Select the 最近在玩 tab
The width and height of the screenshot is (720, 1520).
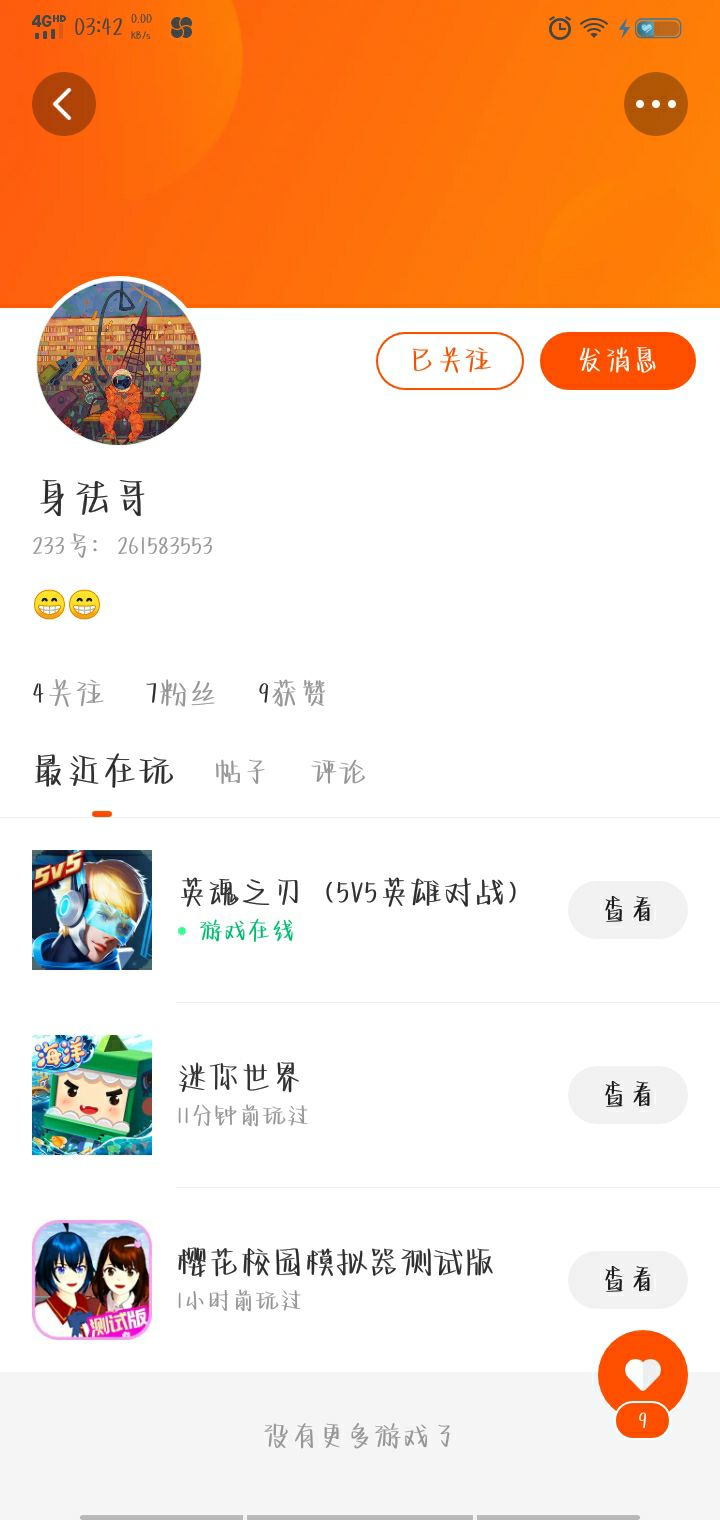[x=103, y=772]
